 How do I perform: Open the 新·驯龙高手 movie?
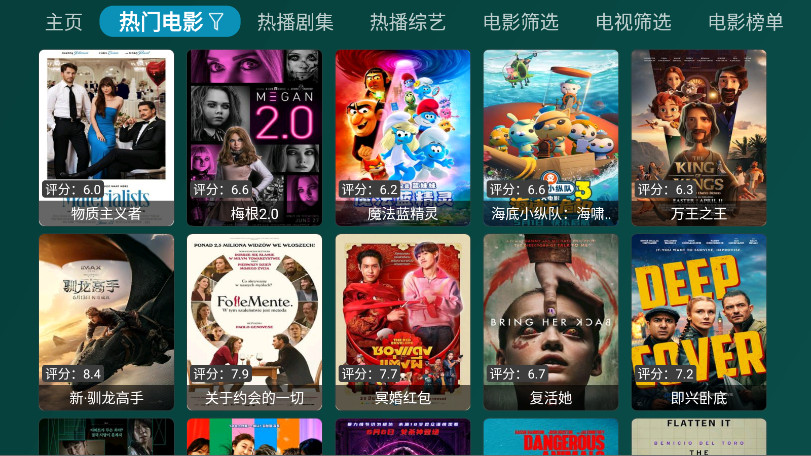point(106,321)
